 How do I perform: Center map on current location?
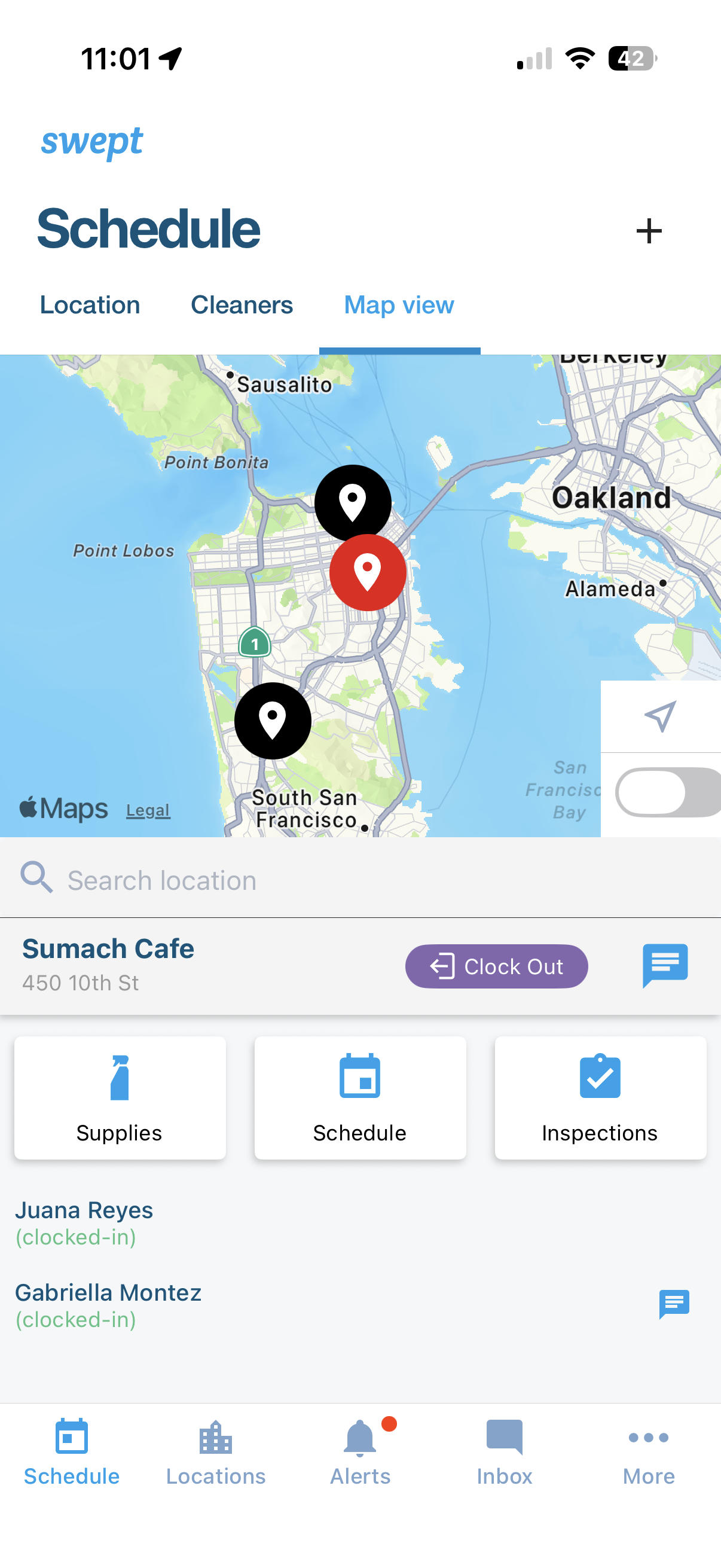coord(660,716)
